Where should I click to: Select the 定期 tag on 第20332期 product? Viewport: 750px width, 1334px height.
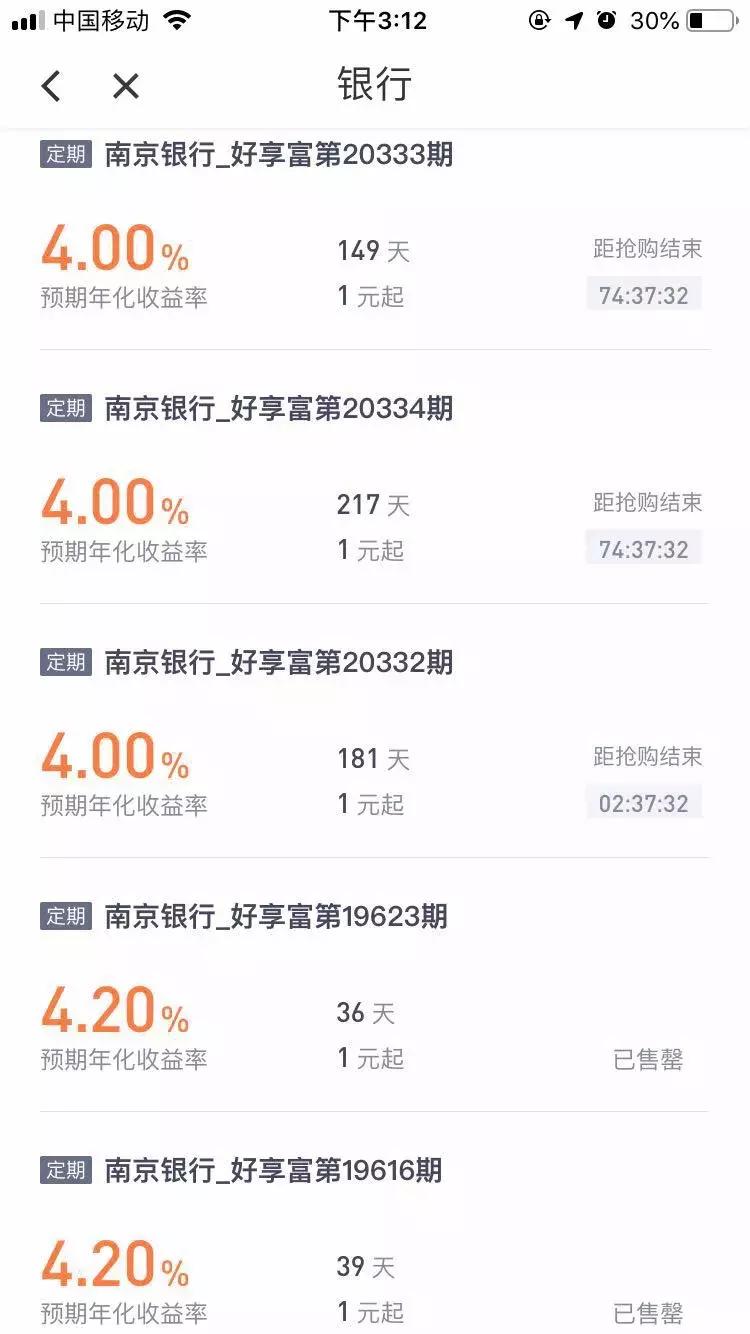[65, 662]
